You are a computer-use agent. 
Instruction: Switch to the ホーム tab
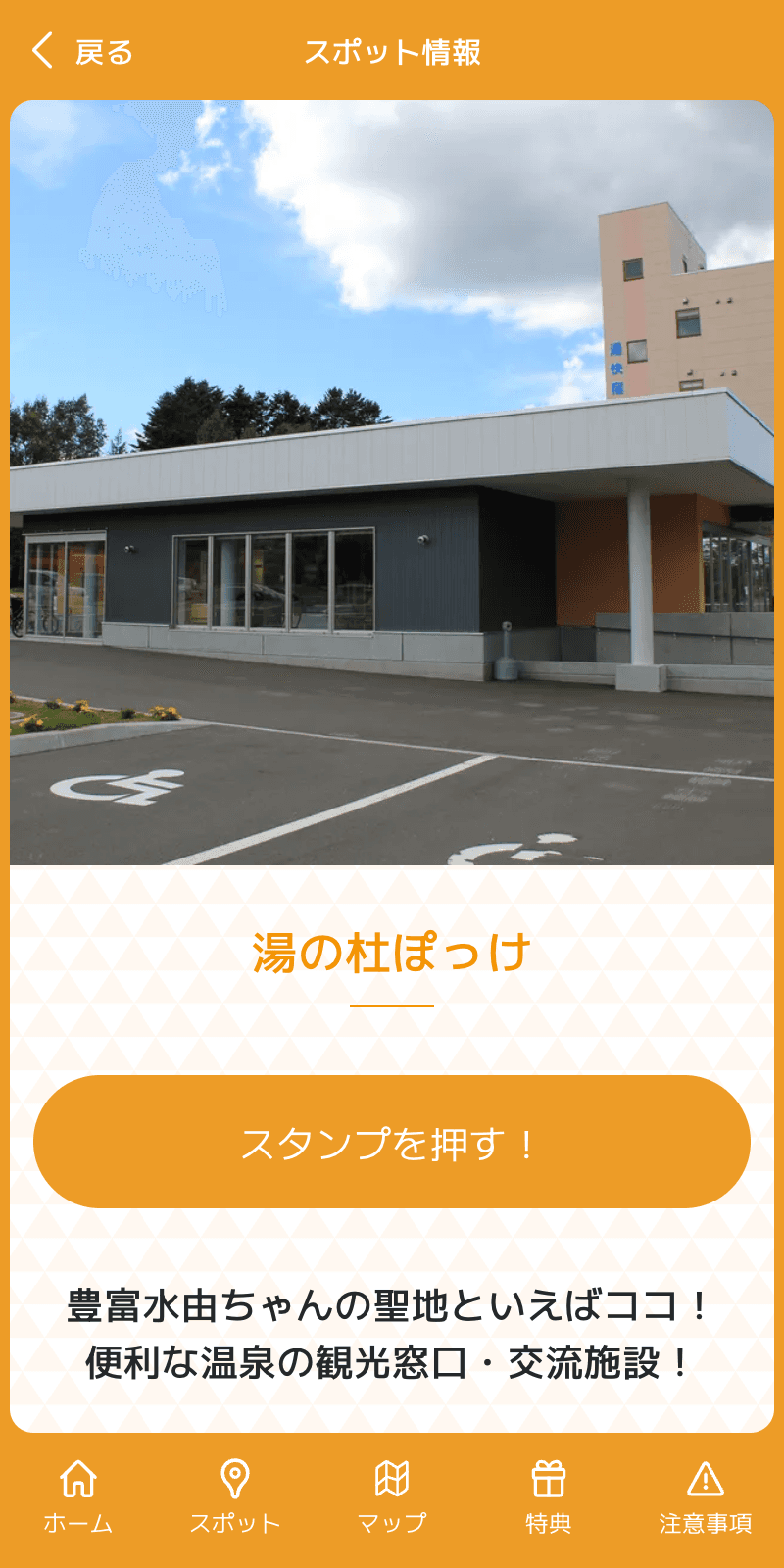click(78, 1496)
